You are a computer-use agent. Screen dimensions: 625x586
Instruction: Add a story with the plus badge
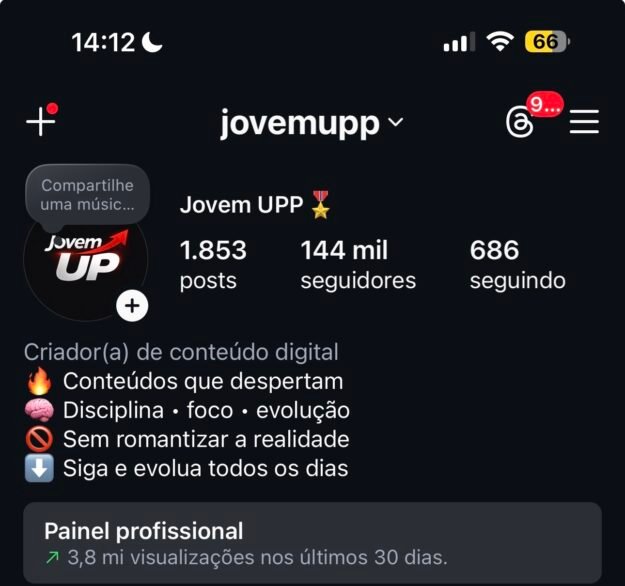132,305
